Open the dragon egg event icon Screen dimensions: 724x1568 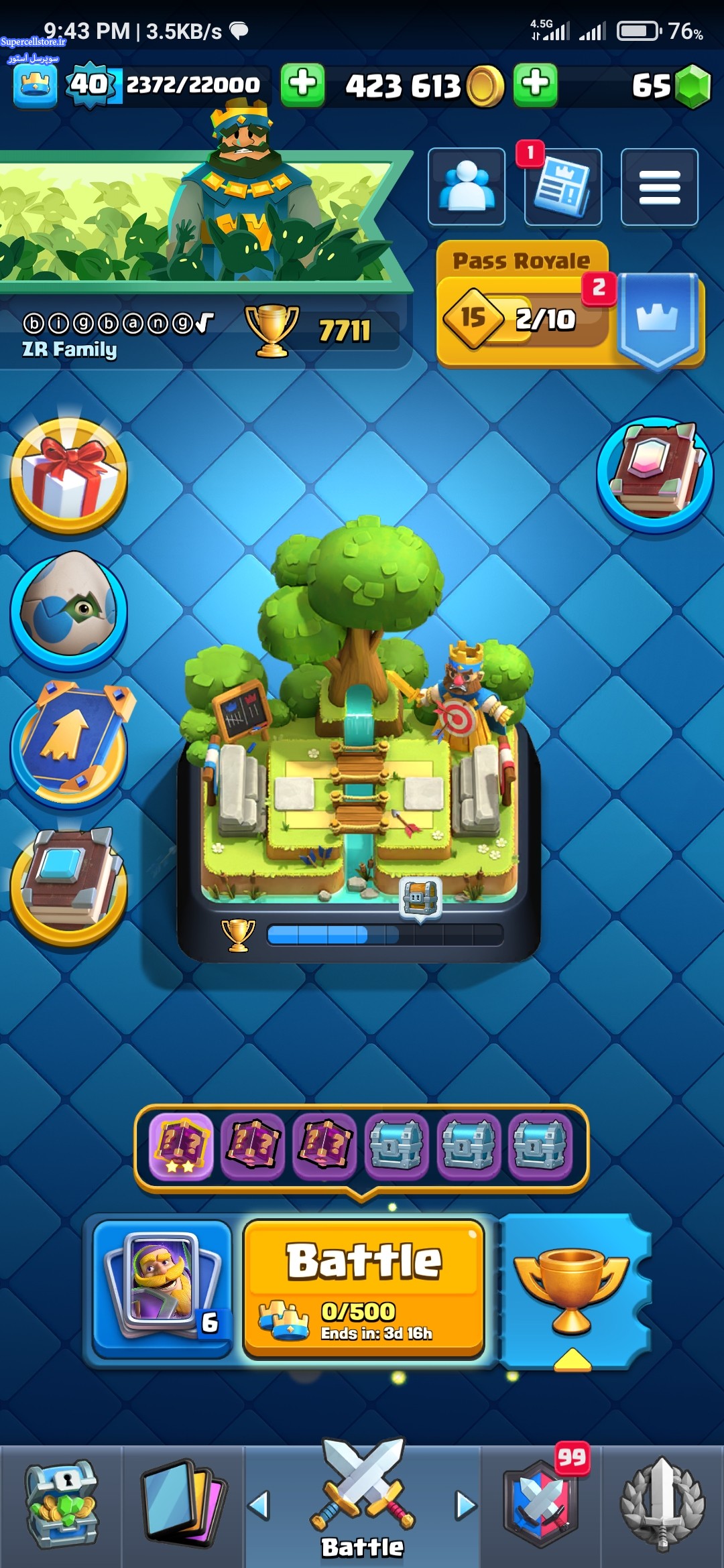[x=68, y=611]
